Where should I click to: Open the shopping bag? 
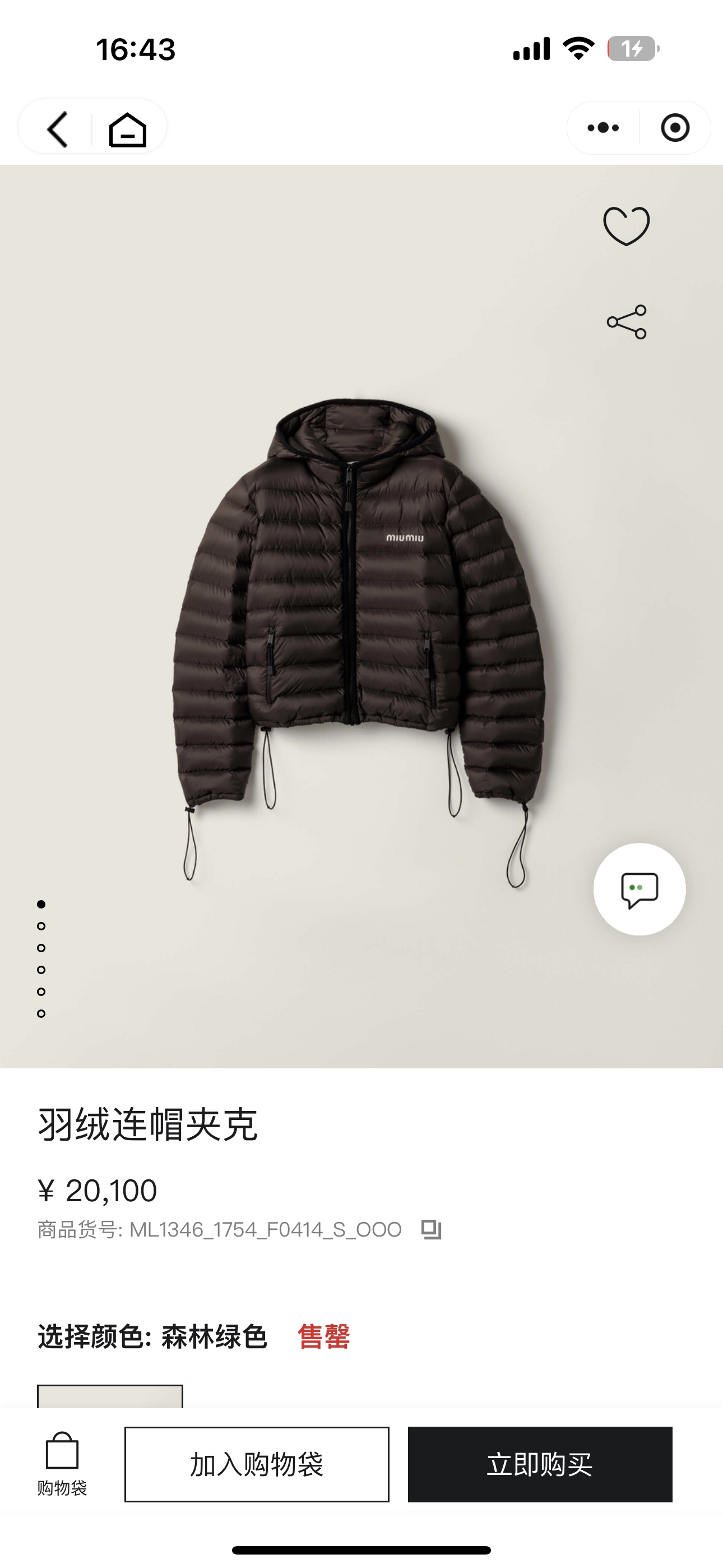click(62, 1464)
